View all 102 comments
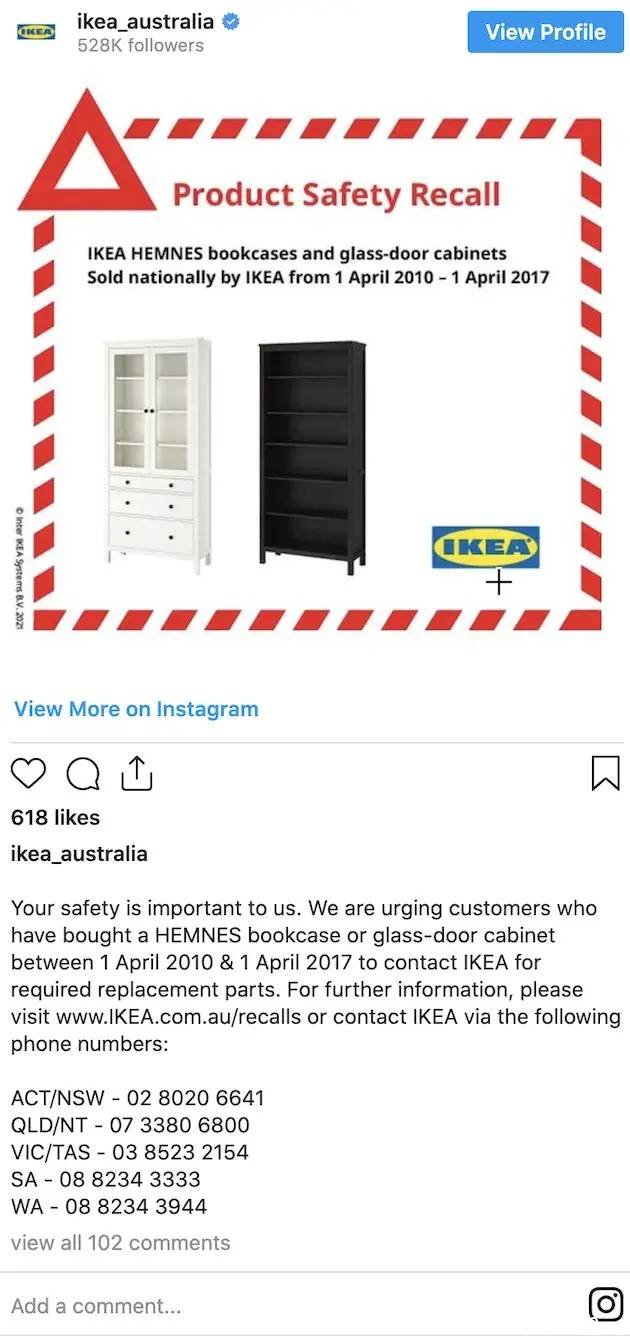Screen dimensions: 630x1339 pyautogui.click(x=120, y=1243)
